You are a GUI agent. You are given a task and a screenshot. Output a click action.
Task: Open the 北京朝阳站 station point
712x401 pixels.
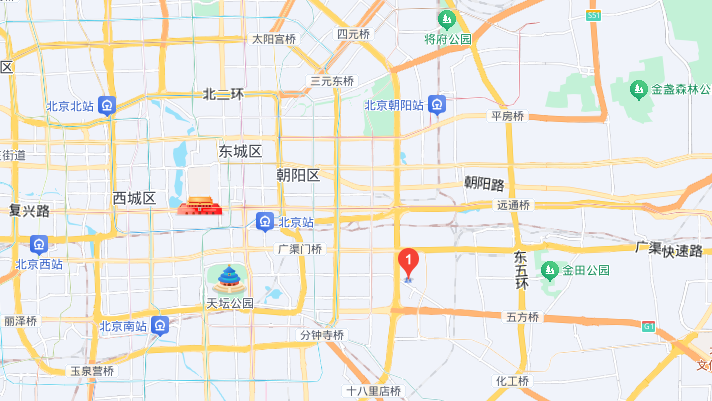[437, 104]
